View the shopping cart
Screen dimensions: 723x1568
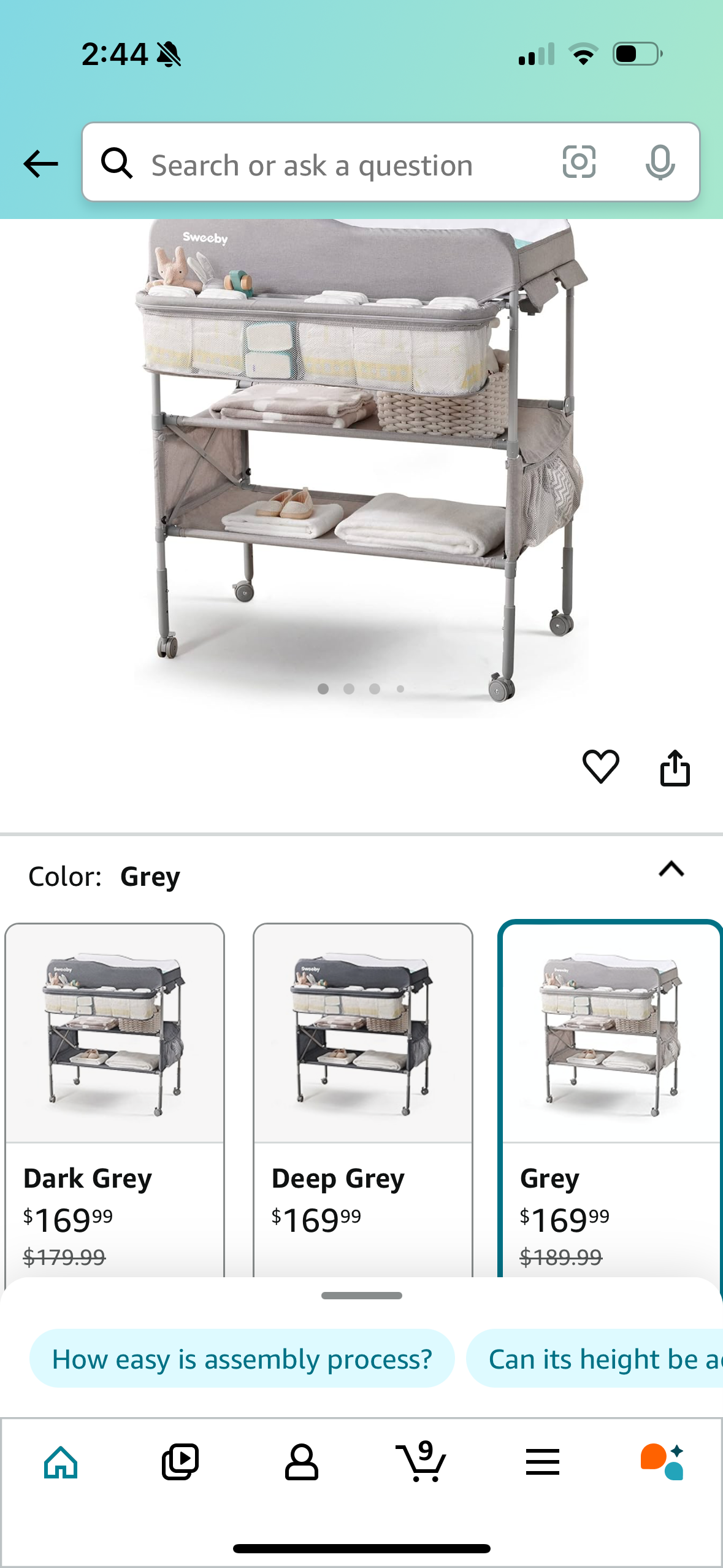[421, 1462]
